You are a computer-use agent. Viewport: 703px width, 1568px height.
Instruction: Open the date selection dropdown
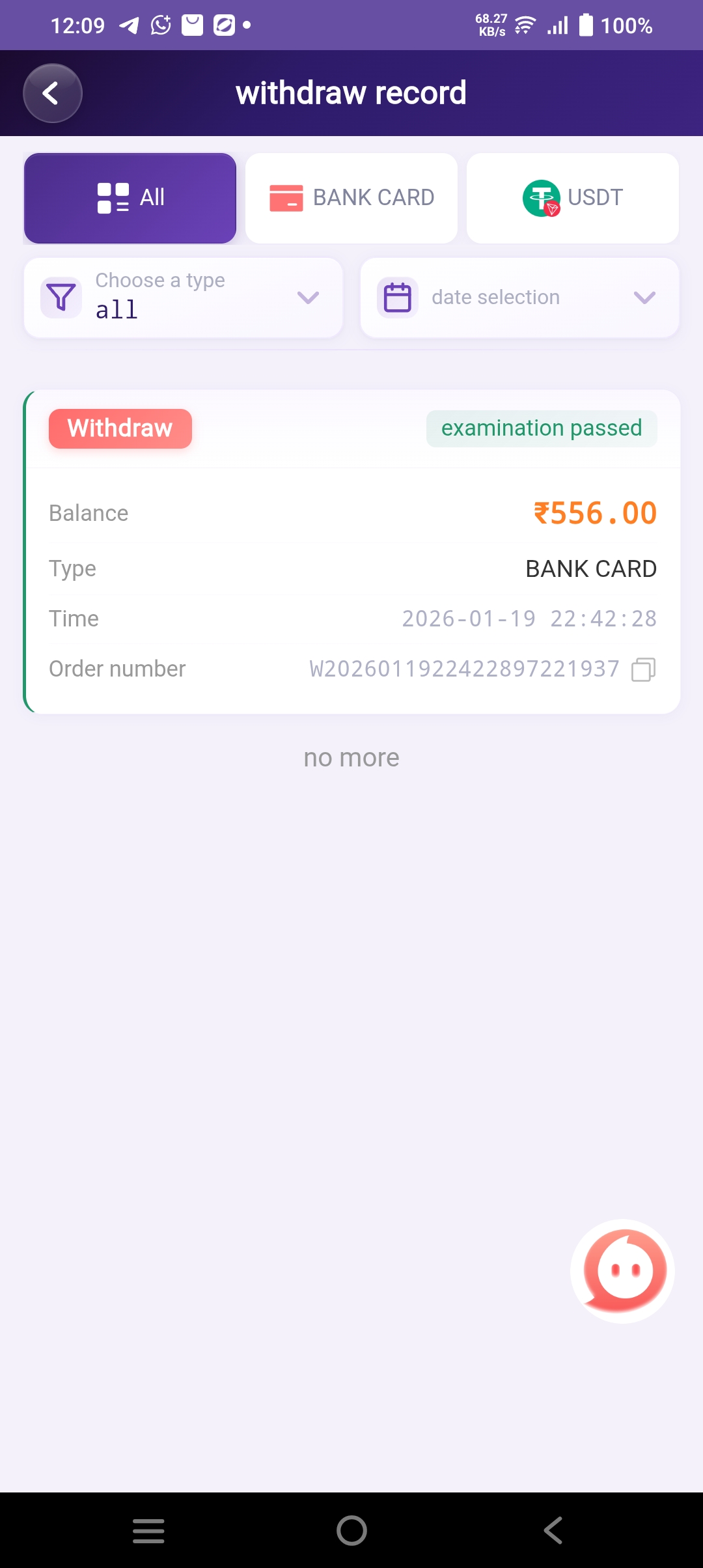pos(519,297)
